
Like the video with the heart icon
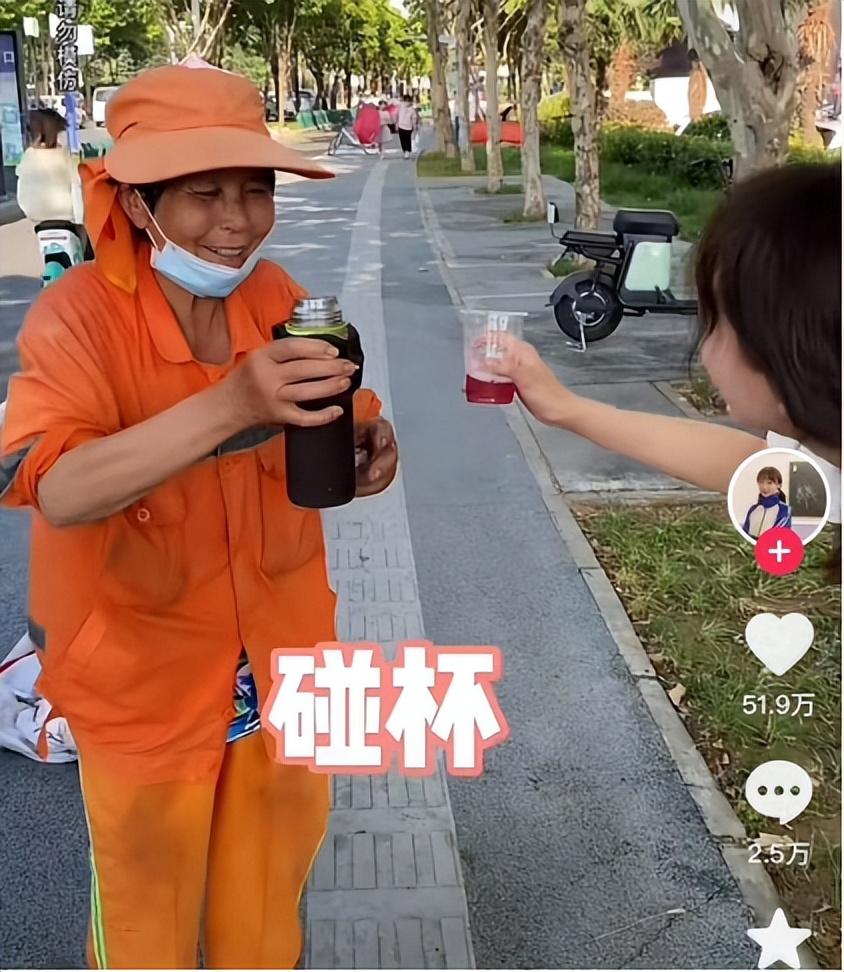click(779, 643)
